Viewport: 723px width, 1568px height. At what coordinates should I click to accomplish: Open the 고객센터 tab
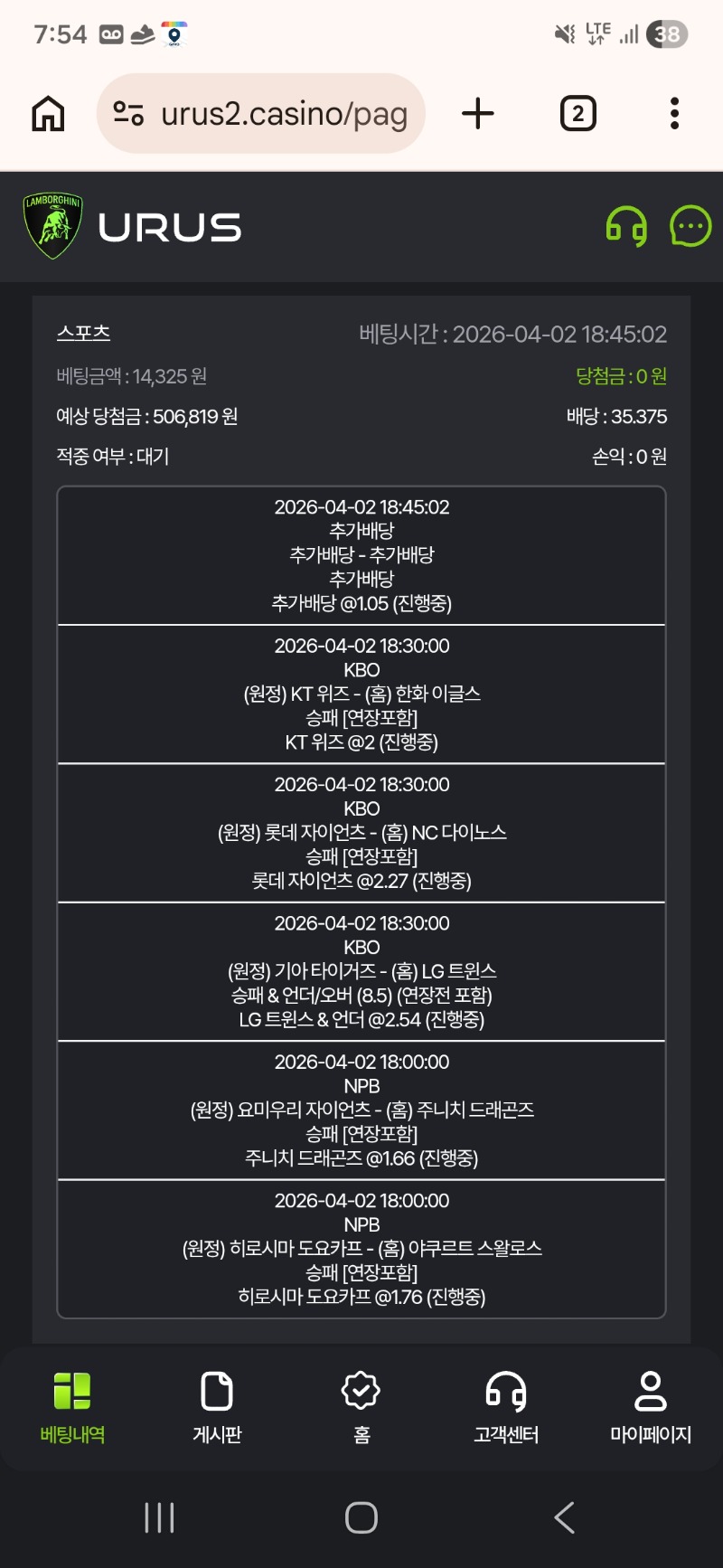coord(506,1407)
